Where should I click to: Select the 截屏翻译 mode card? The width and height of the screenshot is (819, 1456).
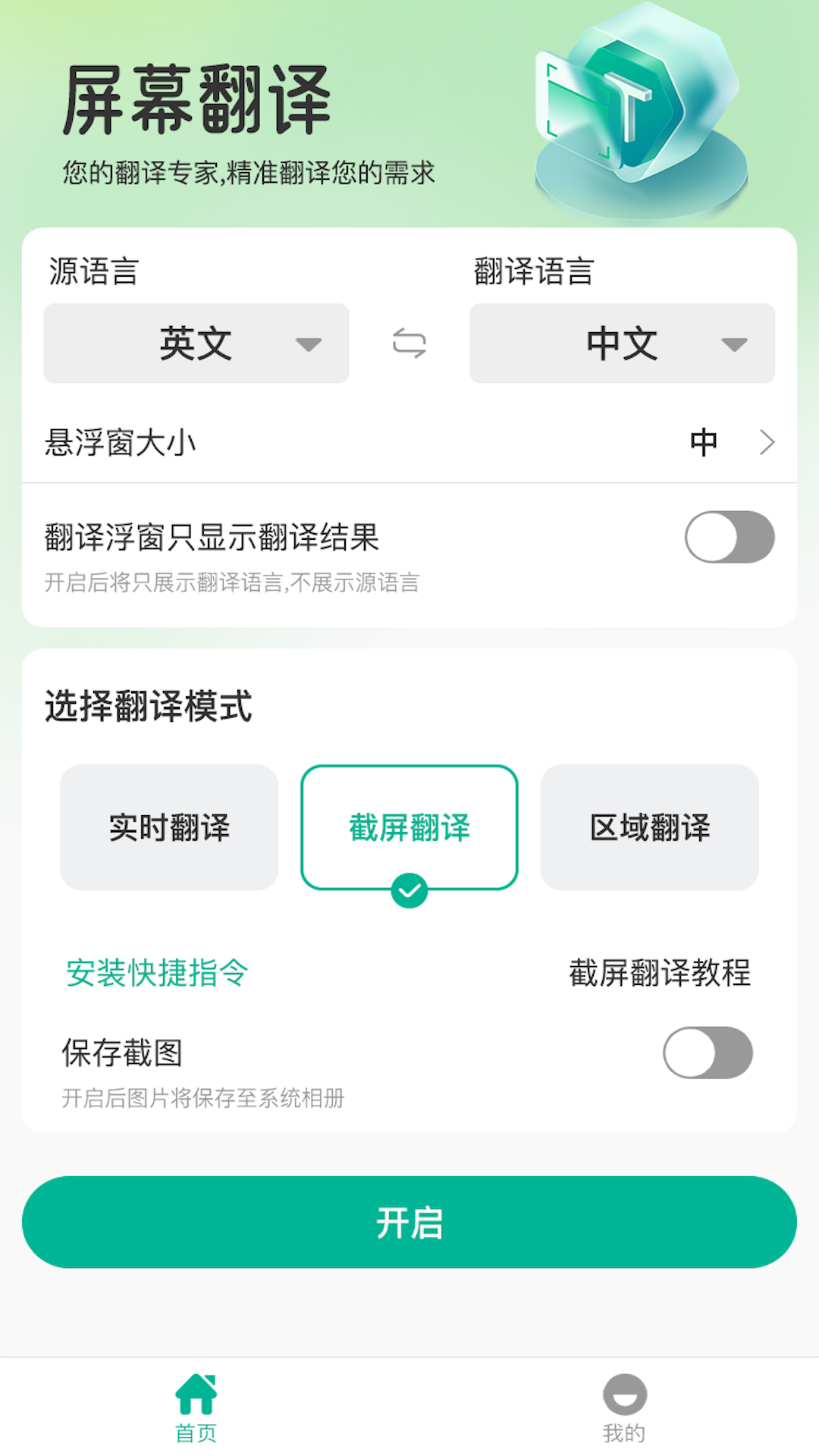coord(409,827)
